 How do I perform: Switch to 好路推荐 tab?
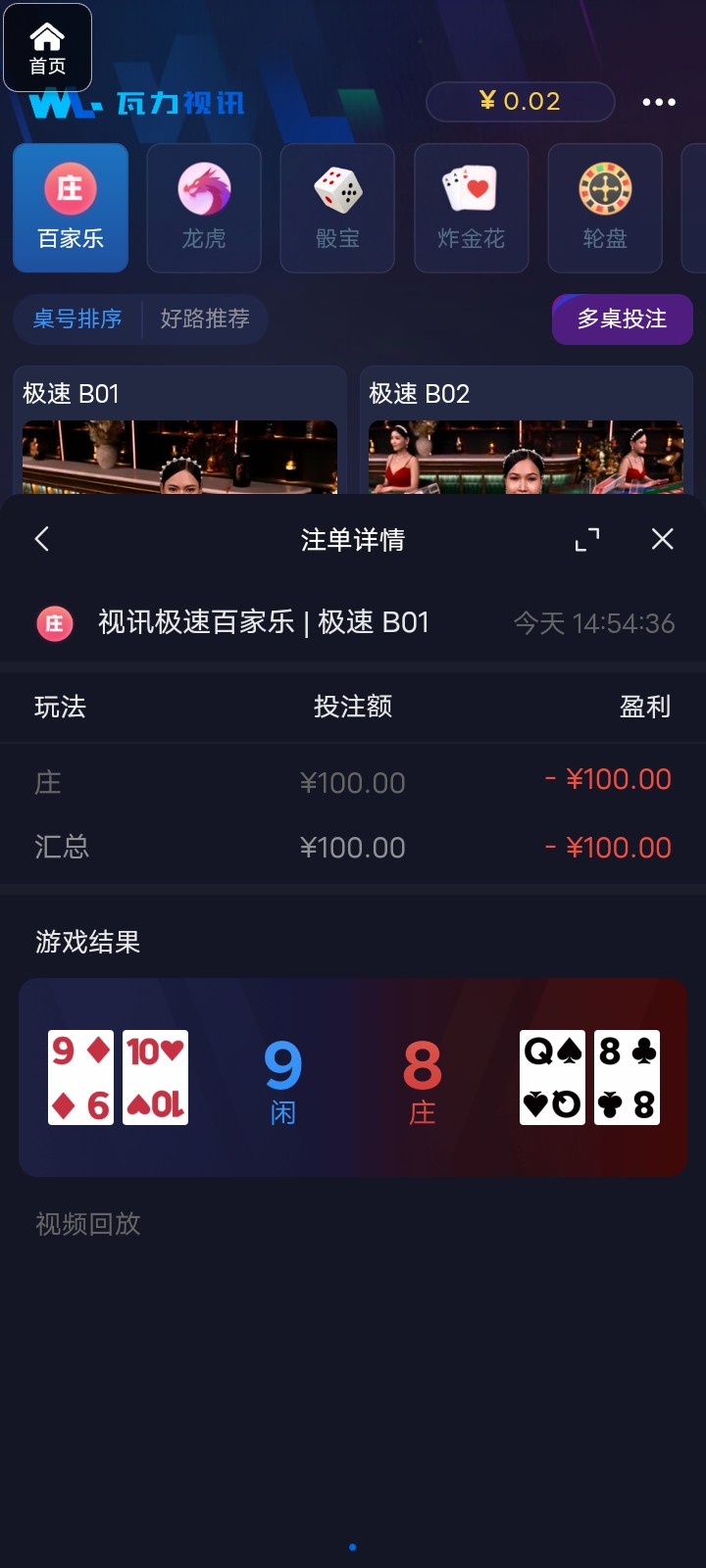[205, 319]
